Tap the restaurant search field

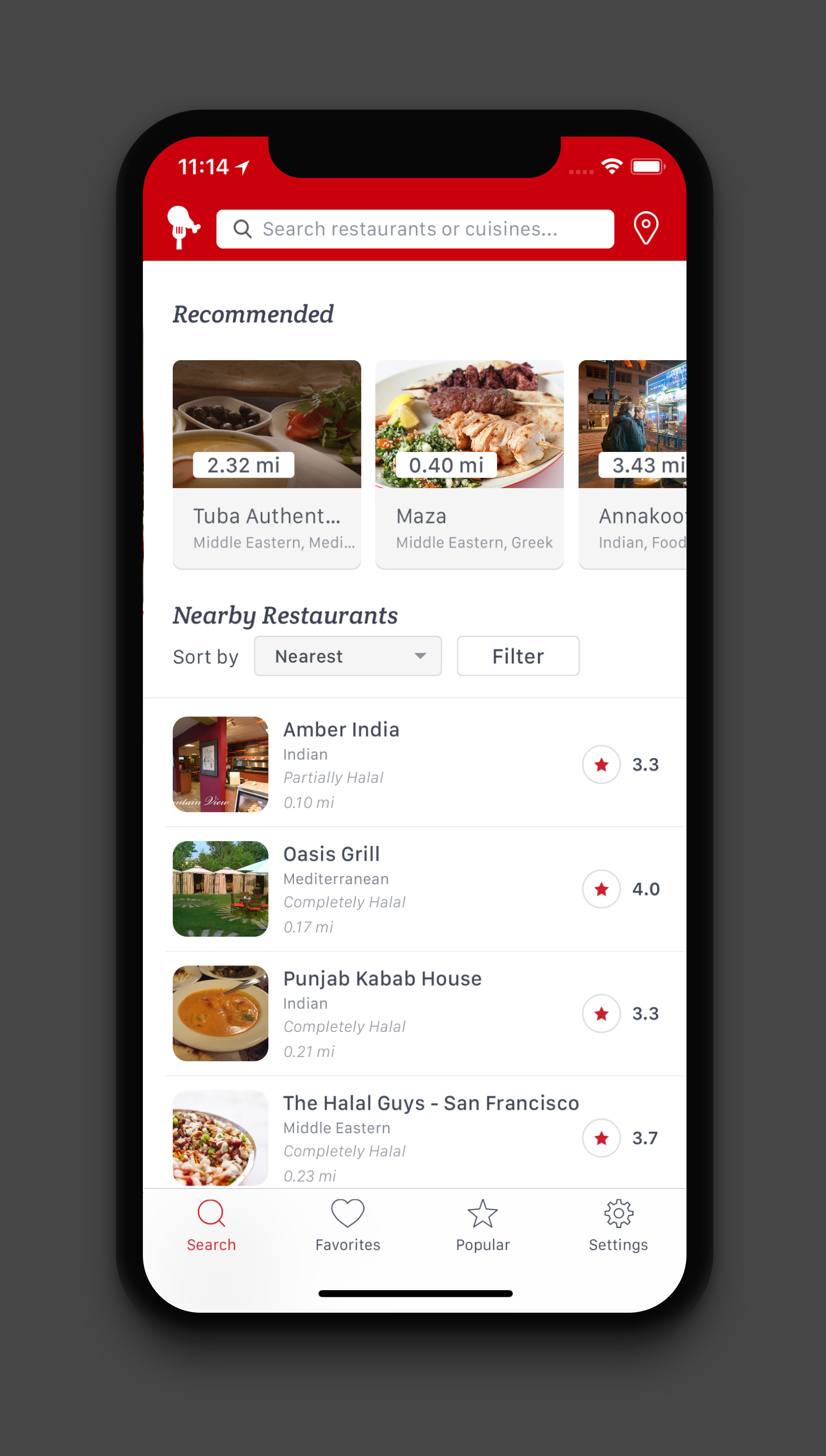pyautogui.click(x=414, y=229)
